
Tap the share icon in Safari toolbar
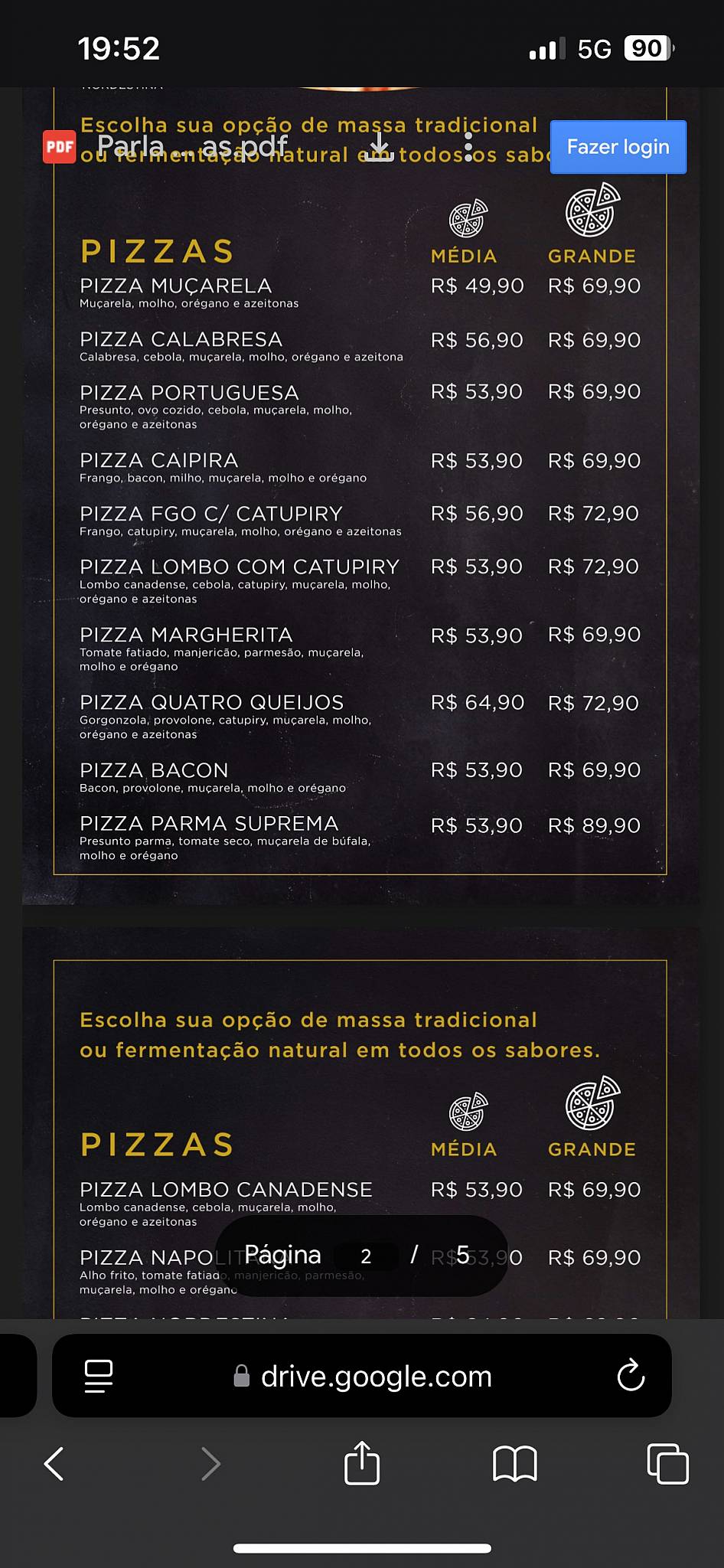(x=361, y=1465)
